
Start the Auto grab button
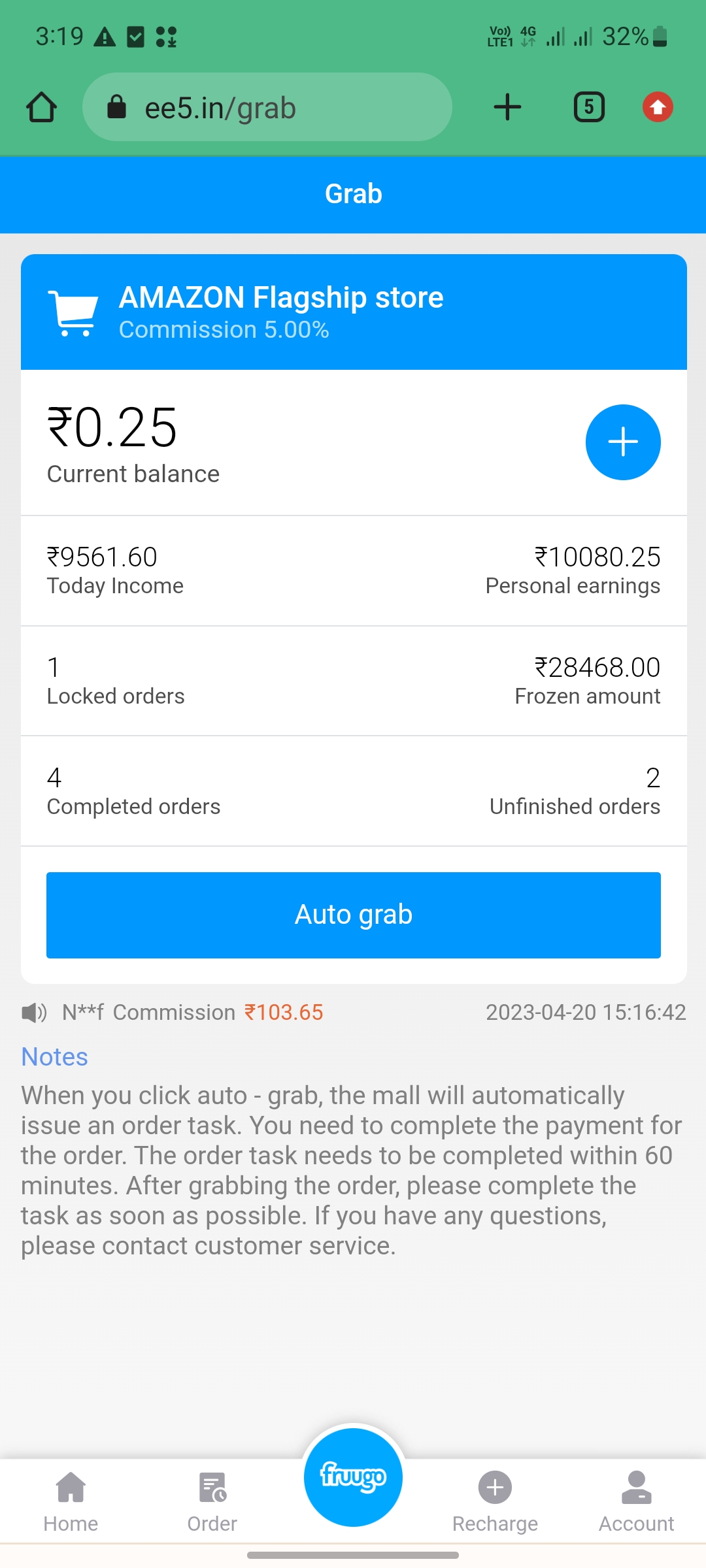[353, 915]
